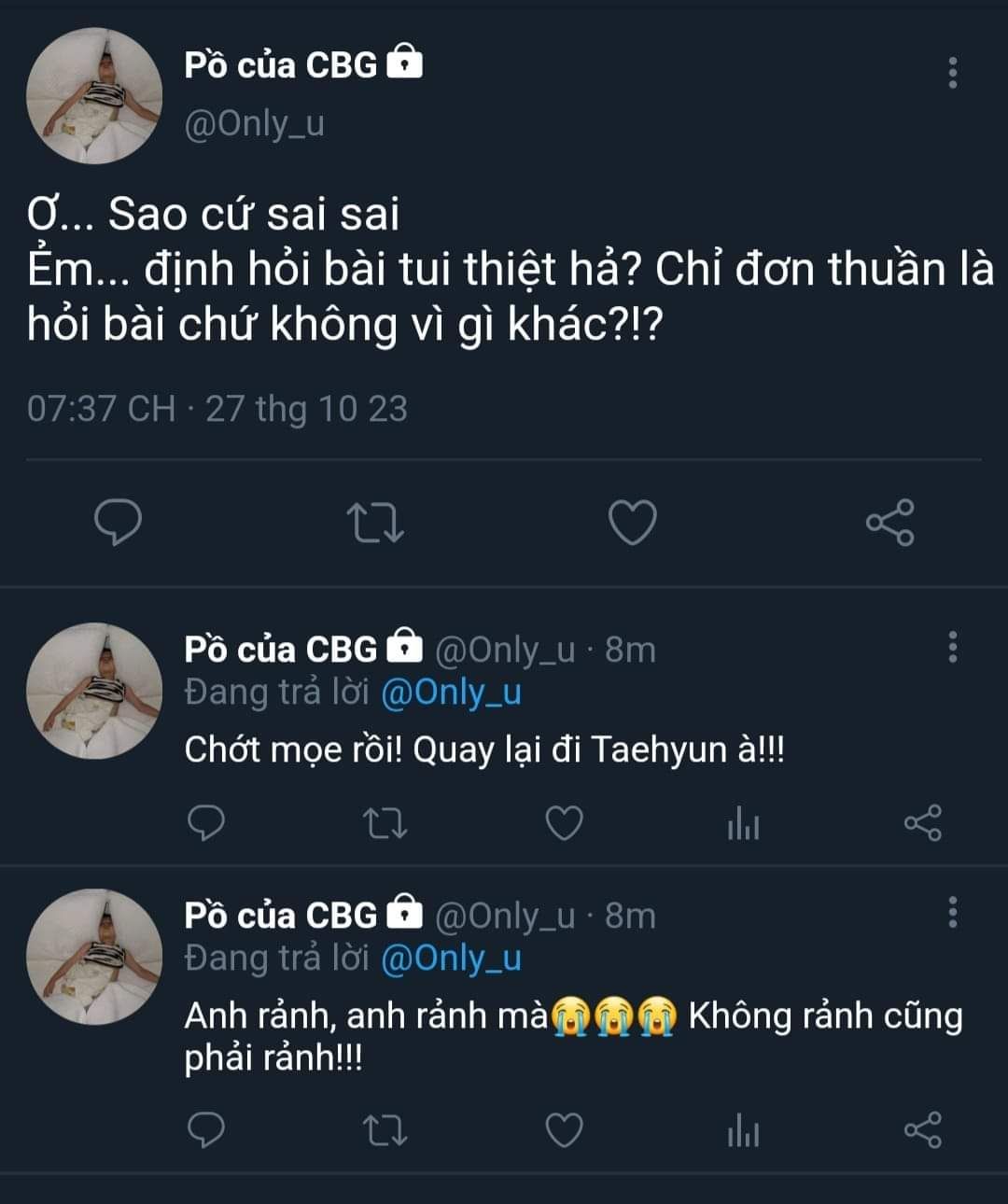The image size is (1008, 1204).
Task: View analytics of the 'Chớt mọe rồi' reply
Action: [x=743, y=824]
